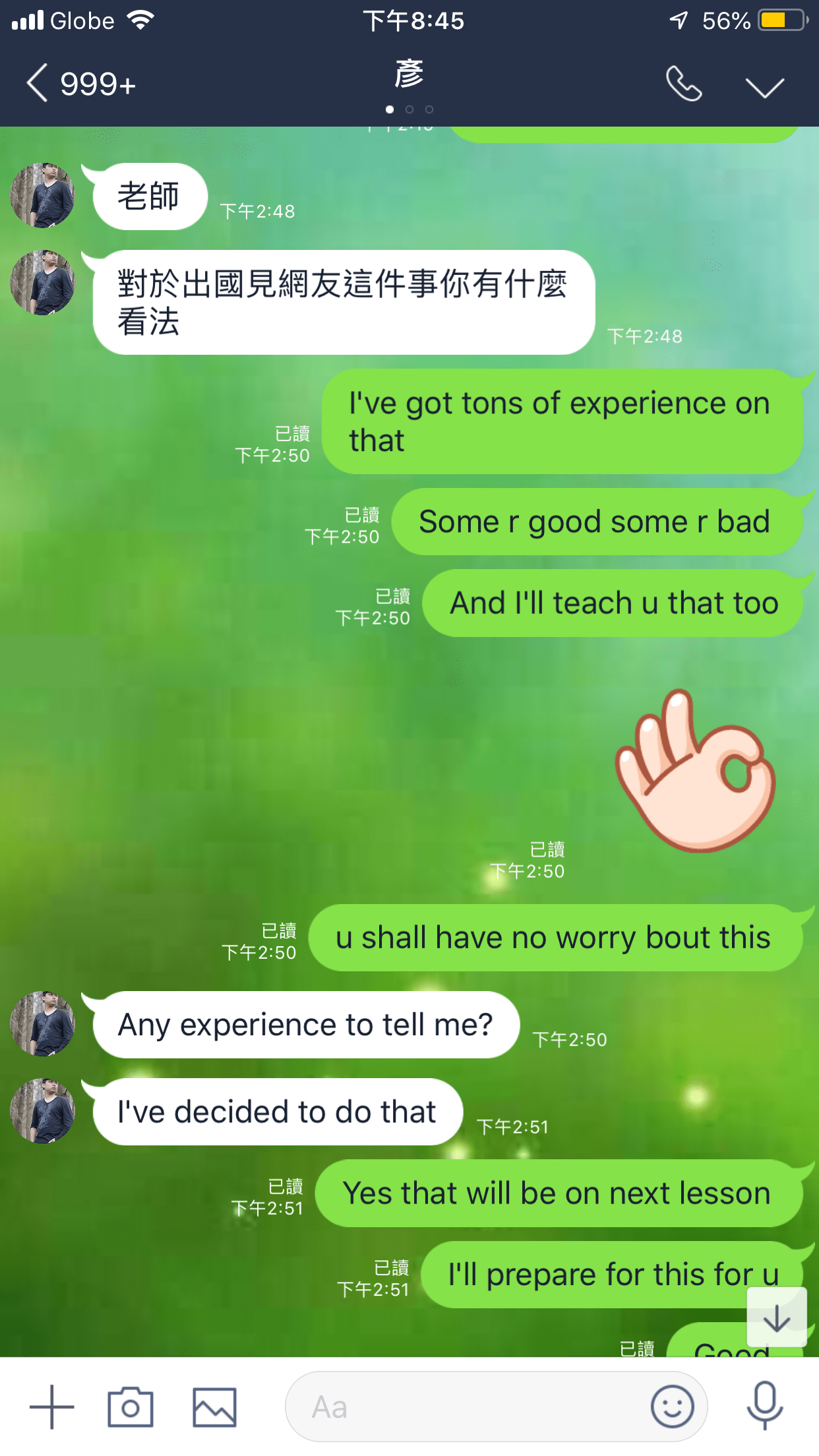Open the emoji and sticker picker
Image resolution: width=819 pixels, height=1456 pixels.
[672, 1407]
